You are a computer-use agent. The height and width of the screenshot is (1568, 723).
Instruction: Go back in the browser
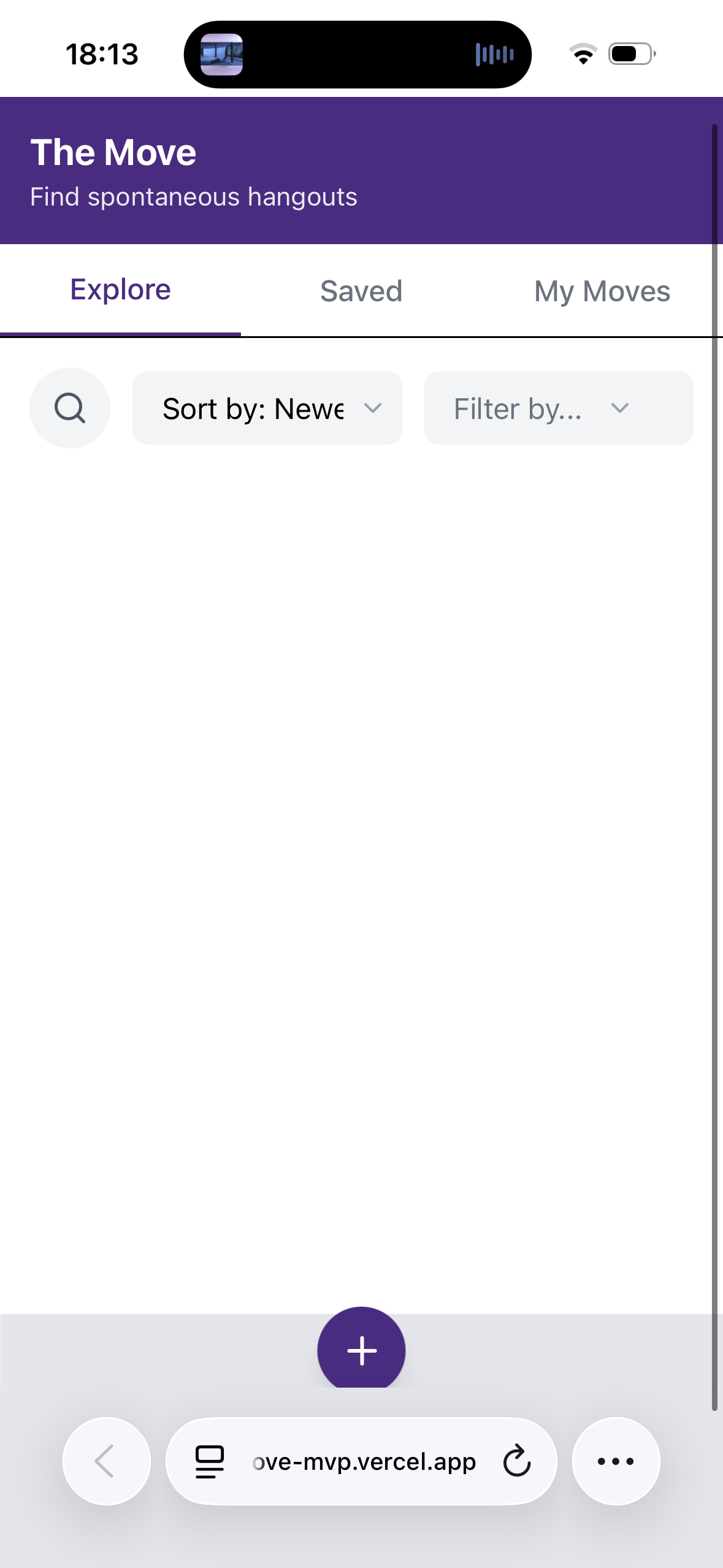106,1461
